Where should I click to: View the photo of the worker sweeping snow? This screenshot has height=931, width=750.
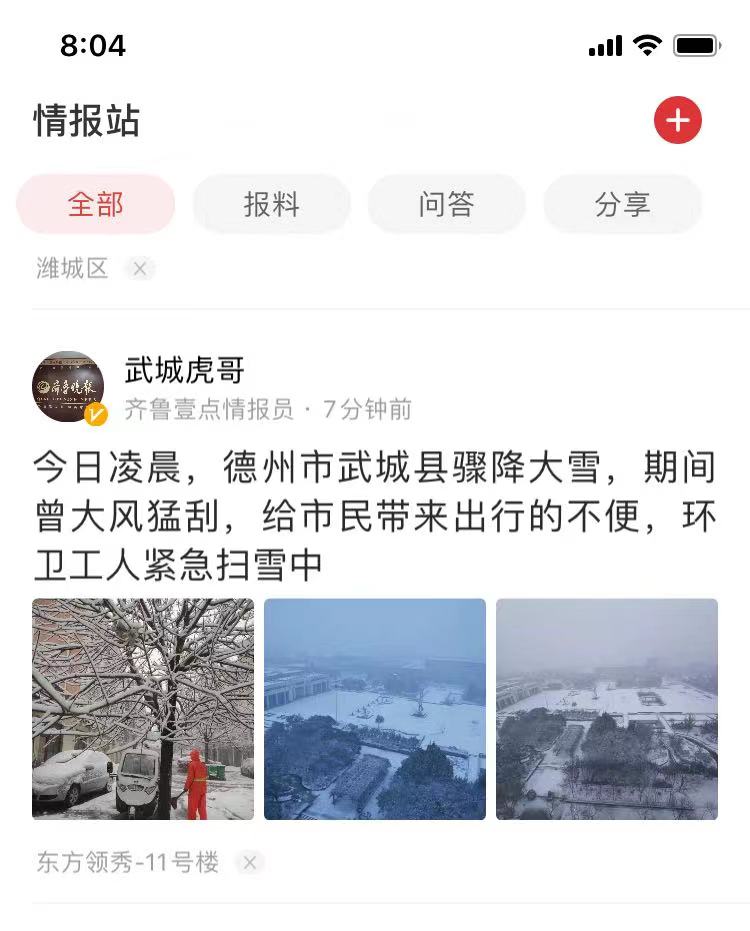(x=143, y=709)
